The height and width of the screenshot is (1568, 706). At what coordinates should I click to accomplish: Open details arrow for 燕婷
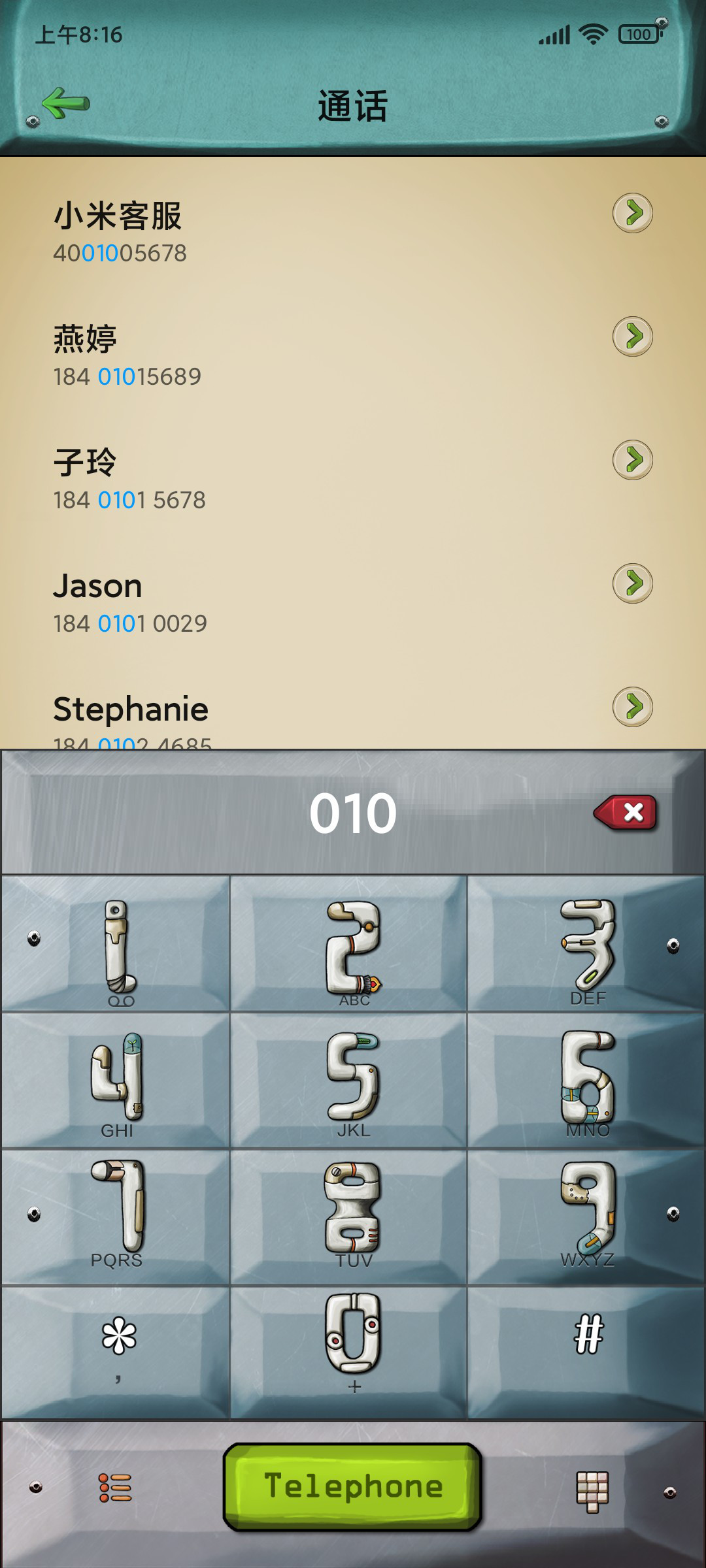point(632,336)
